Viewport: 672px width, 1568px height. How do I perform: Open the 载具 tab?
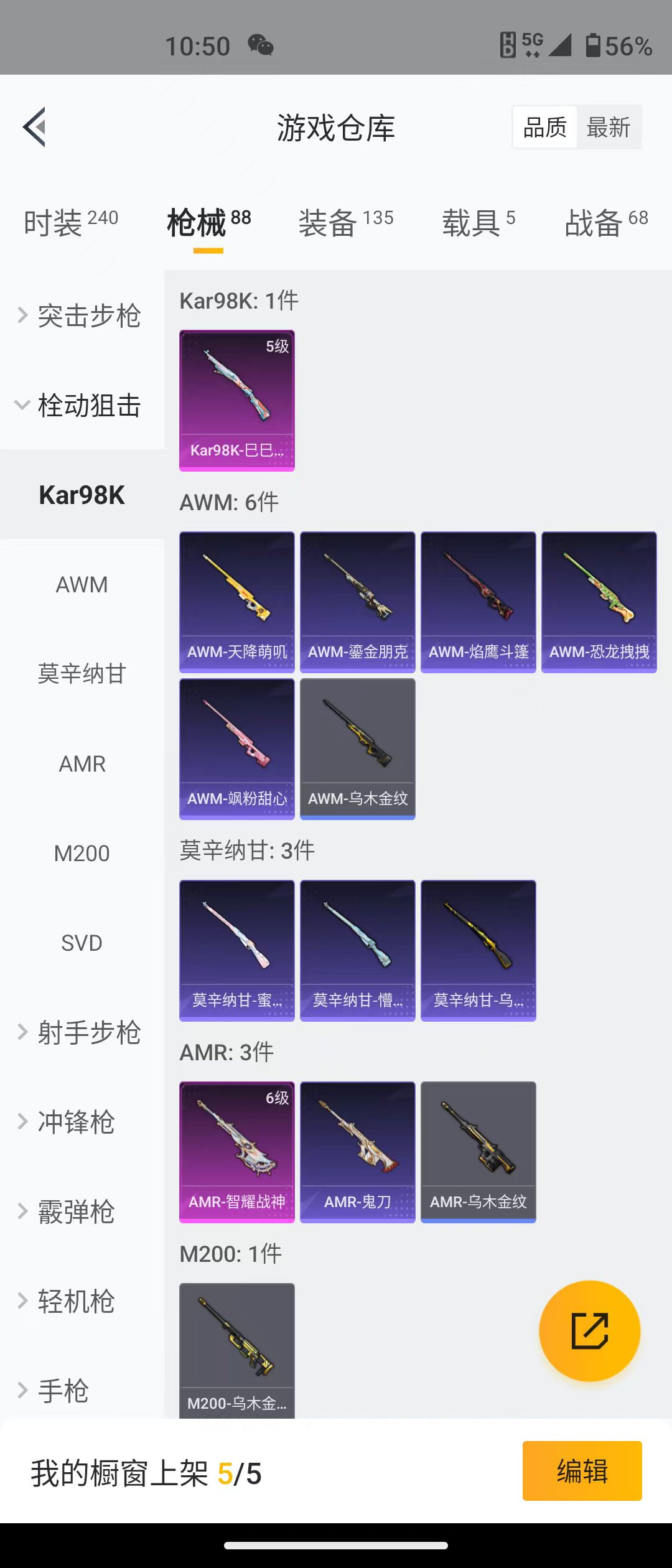pyautogui.click(x=478, y=223)
